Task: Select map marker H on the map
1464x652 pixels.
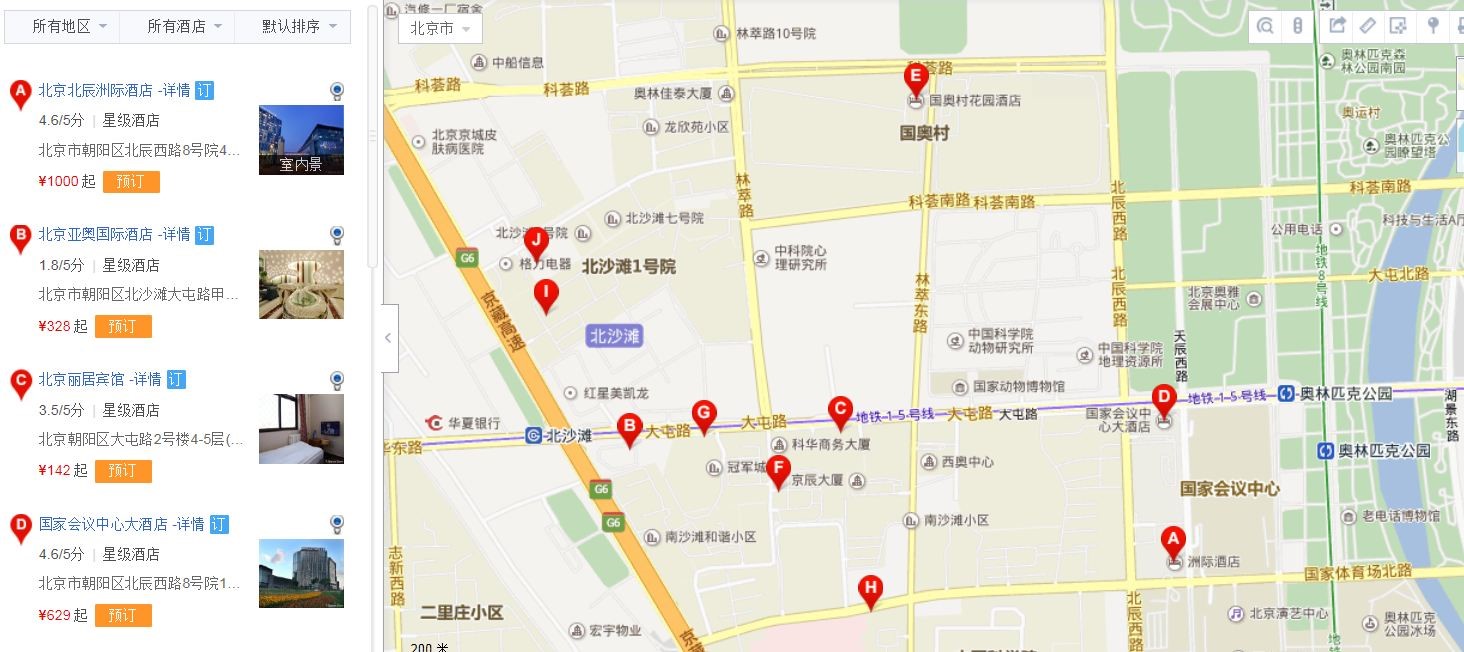Action: [x=870, y=590]
